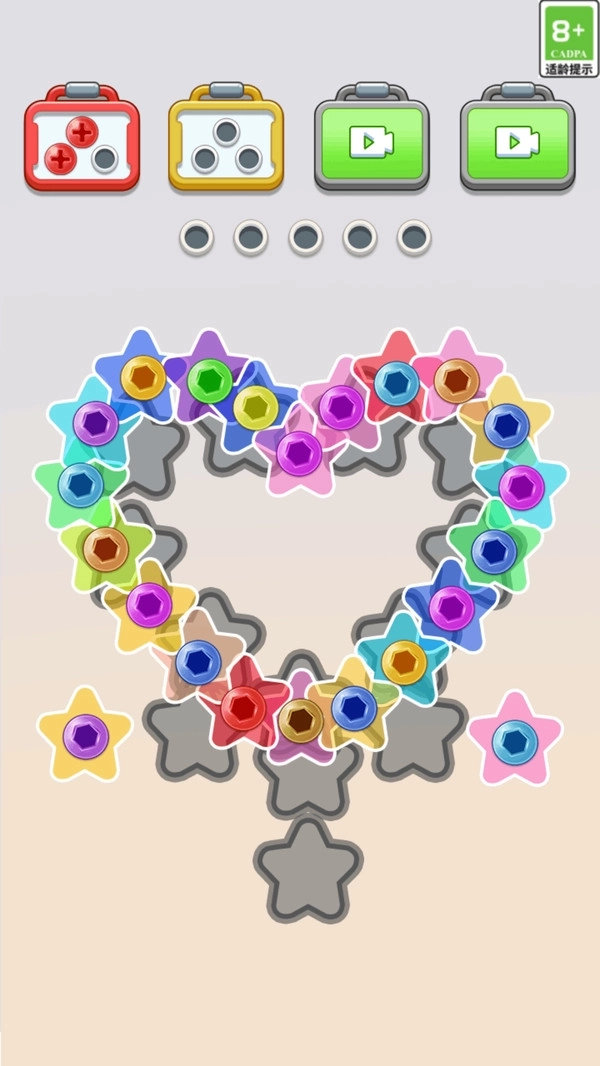Screen dimensions: 600x1066
Task: Unscrew the blue screw on the red star
Action: [396, 383]
